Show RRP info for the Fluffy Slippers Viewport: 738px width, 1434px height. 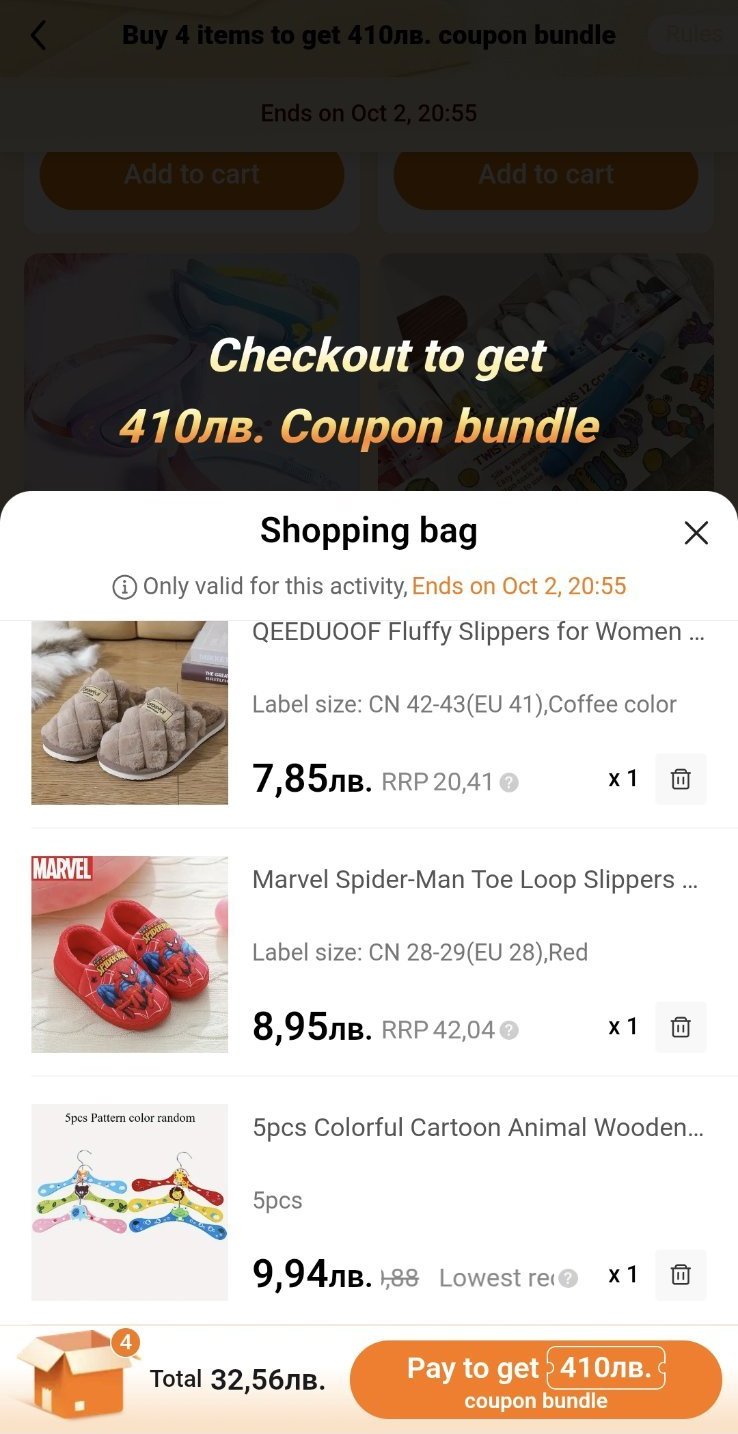[509, 783]
